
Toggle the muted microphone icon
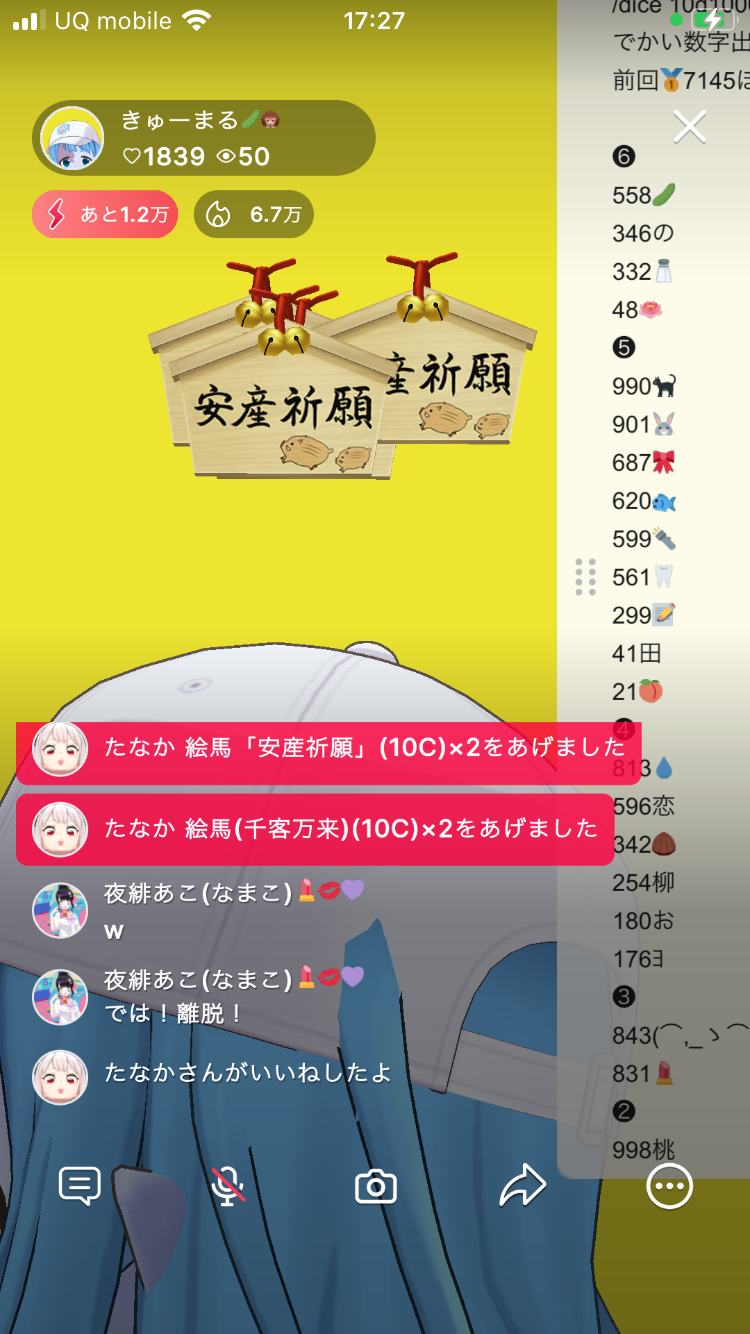click(228, 1186)
